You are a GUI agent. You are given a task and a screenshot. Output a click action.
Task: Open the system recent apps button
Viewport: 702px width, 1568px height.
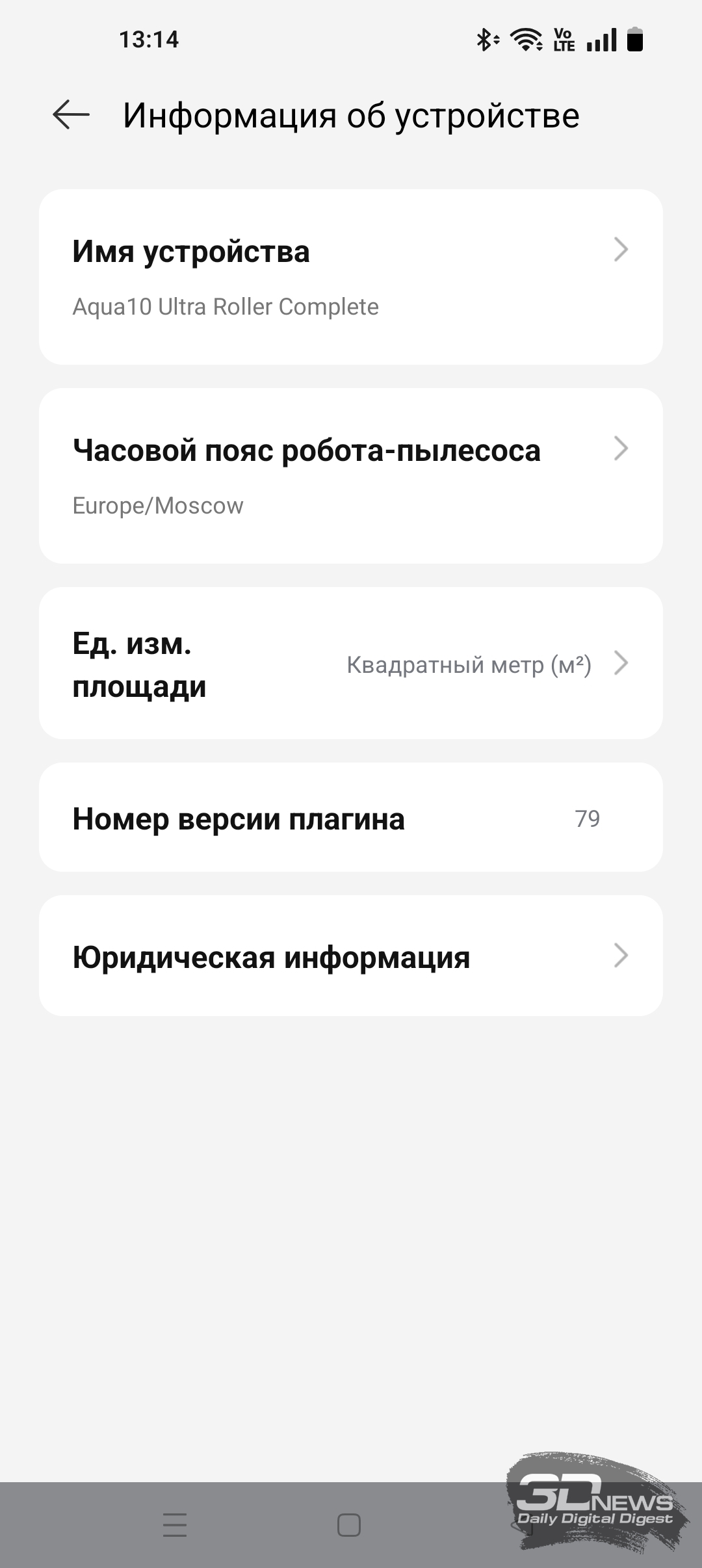(175, 1525)
